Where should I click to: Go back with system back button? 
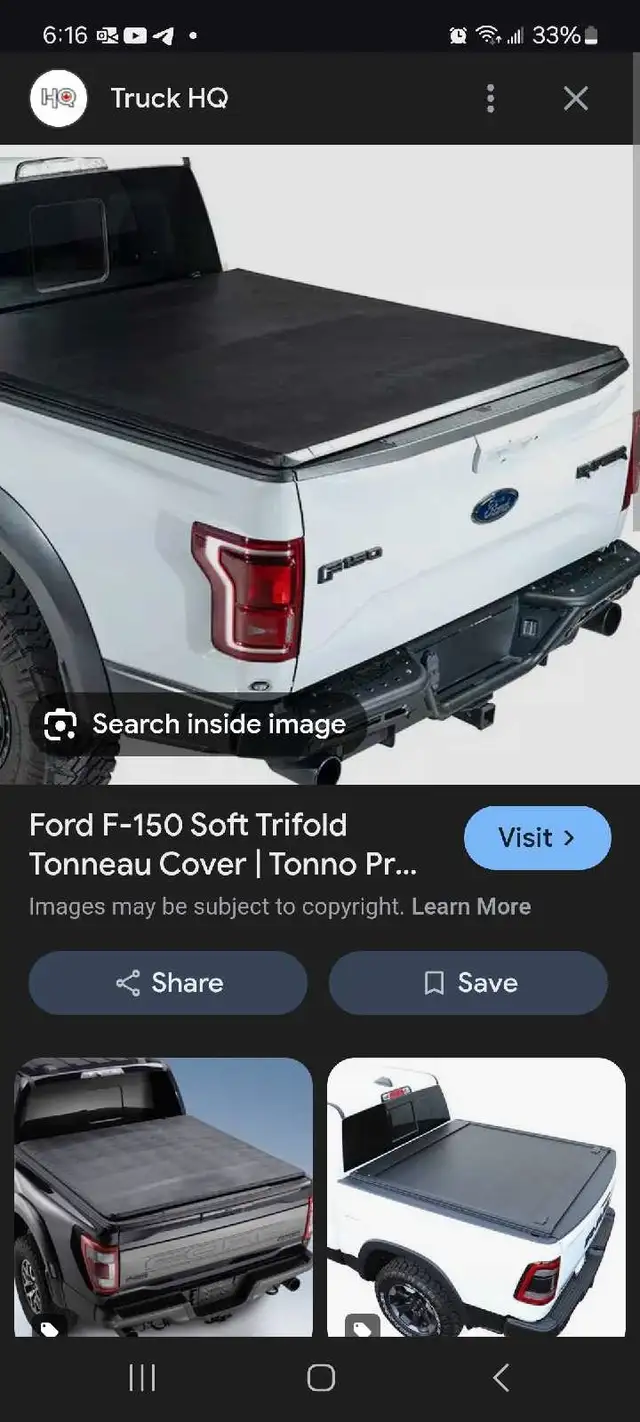[x=501, y=1378]
